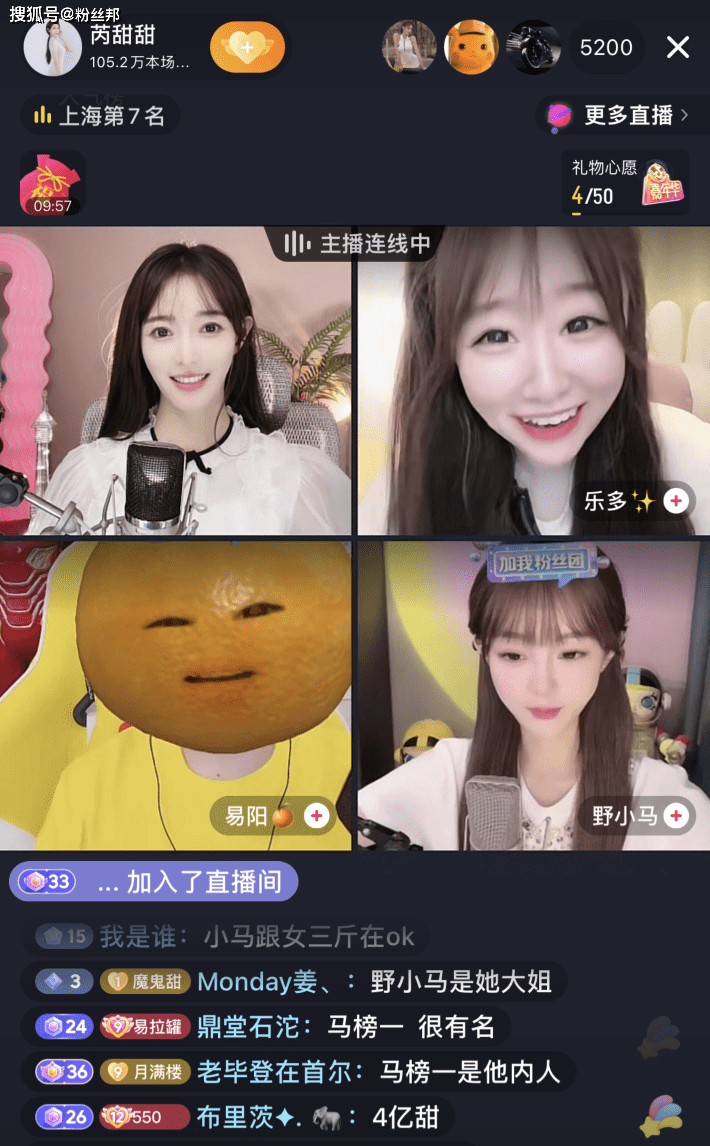Open the motorcycle top viewer avatar
Screen dimensions: 710x1146
(x=534, y=47)
